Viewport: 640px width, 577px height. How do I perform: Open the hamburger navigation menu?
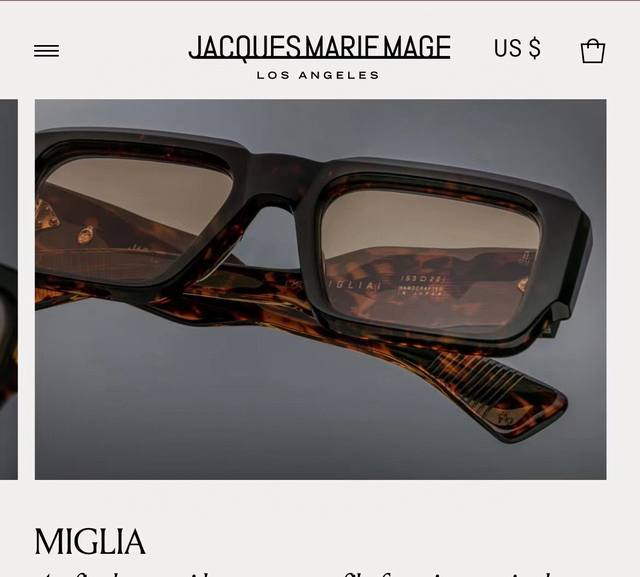point(46,51)
